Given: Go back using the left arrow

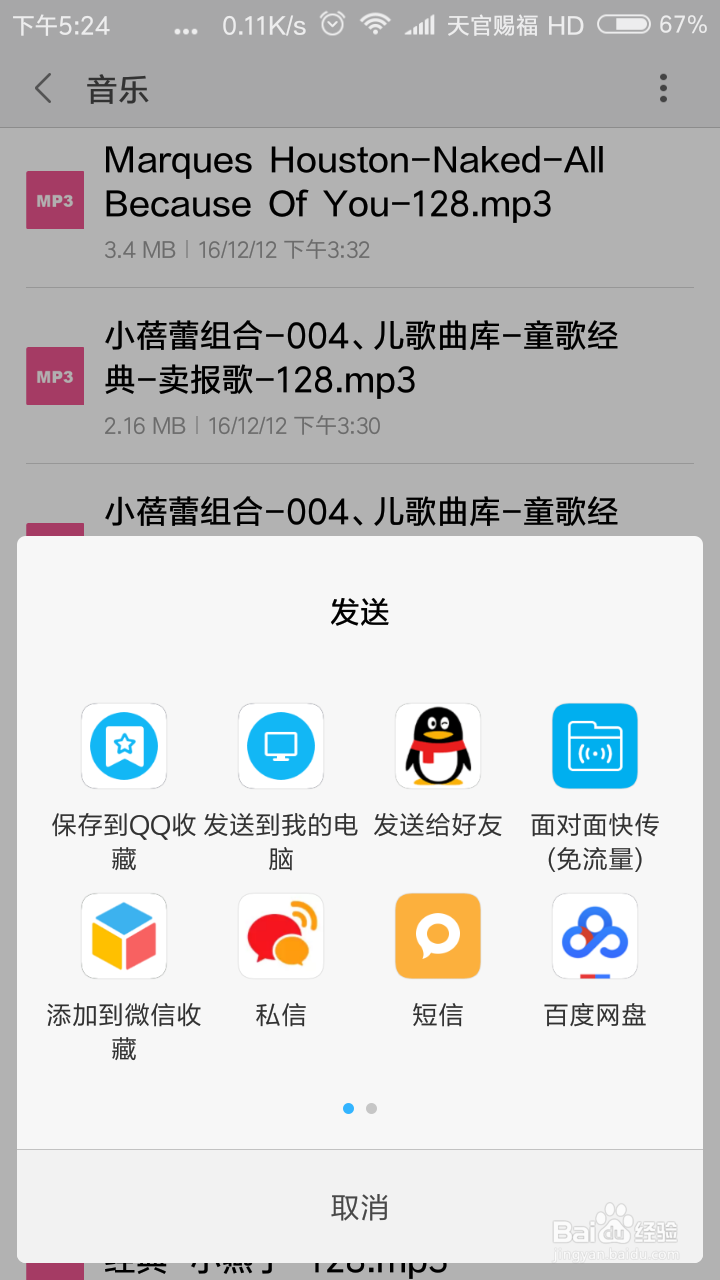Looking at the screenshot, I should (x=42, y=89).
